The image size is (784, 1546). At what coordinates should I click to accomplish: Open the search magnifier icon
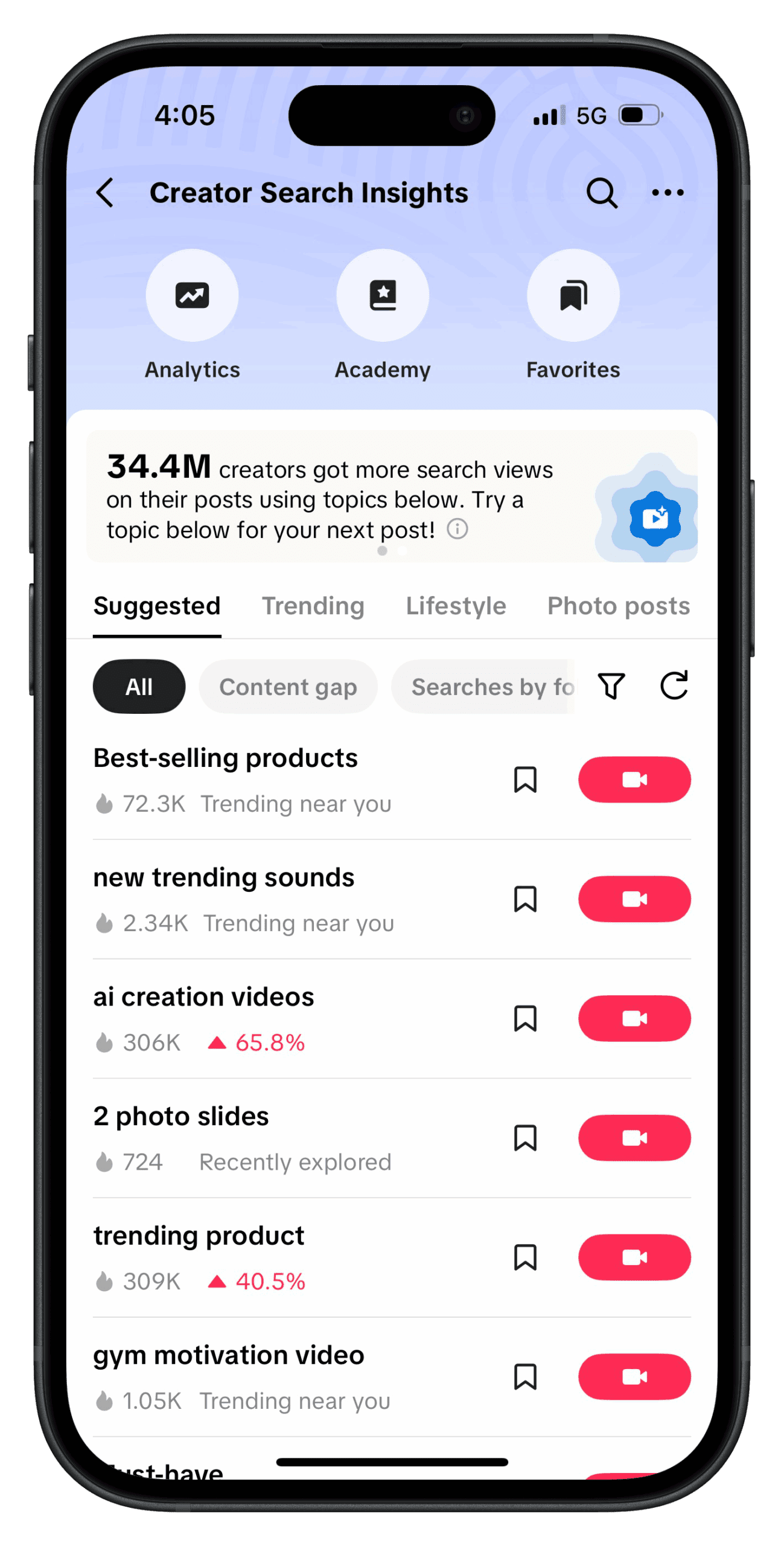(601, 193)
